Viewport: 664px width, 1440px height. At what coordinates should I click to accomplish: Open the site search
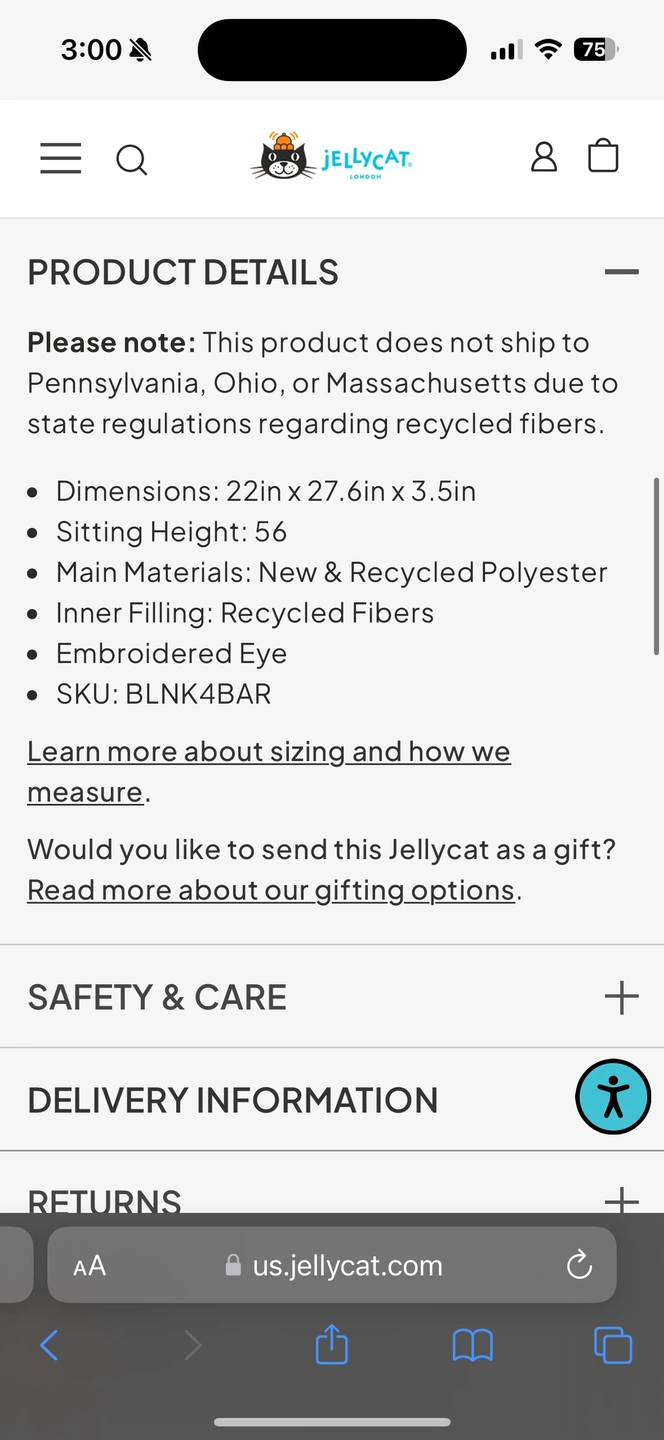131,159
